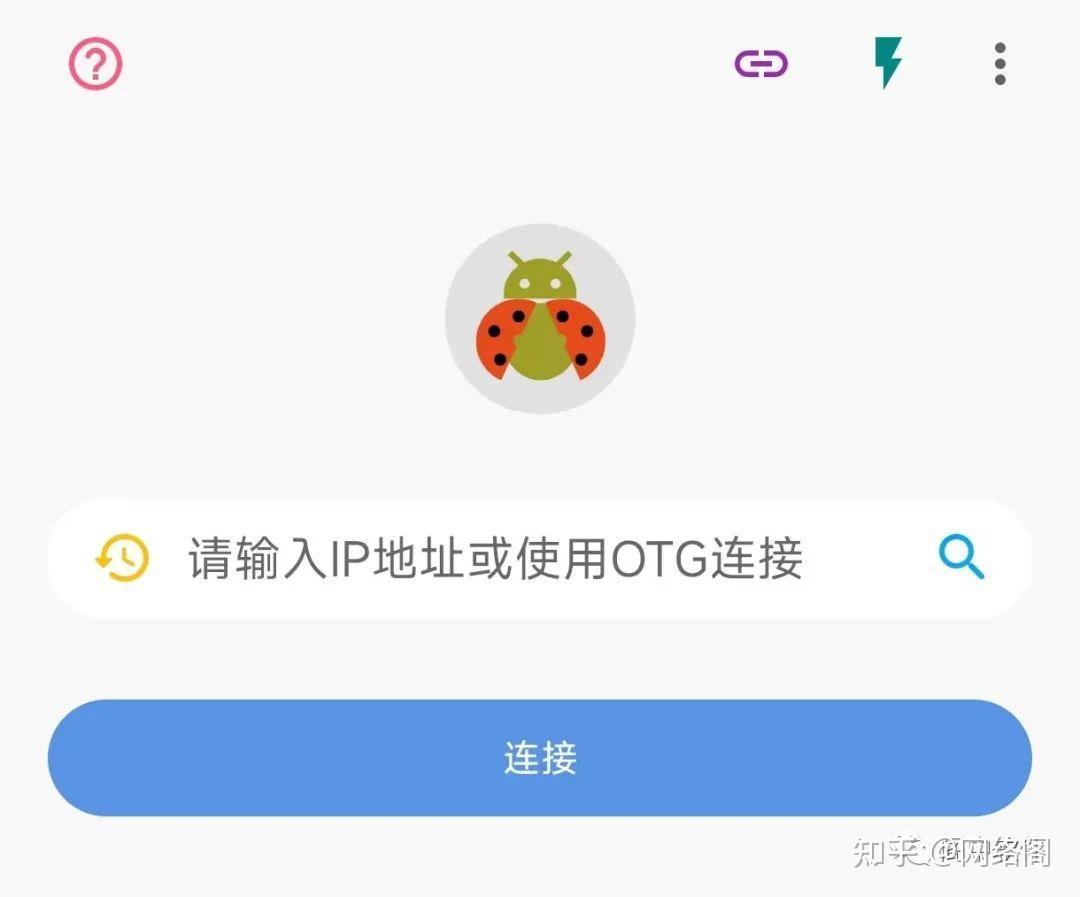The width and height of the screenshot is (1080, 897).
Task: Tap the green lightning bolt icon
Action: (886, 63)
